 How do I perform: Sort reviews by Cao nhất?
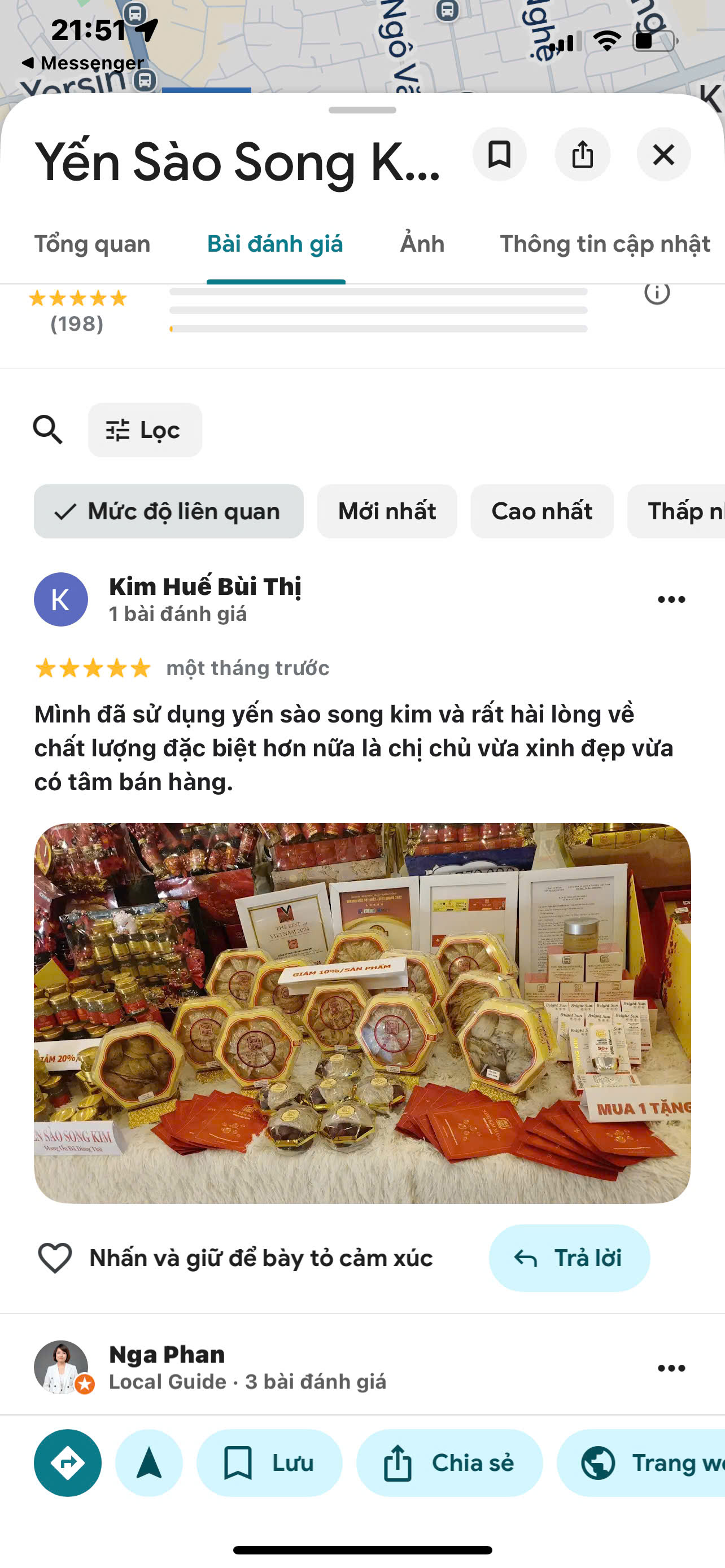click(x=541, y=511)
